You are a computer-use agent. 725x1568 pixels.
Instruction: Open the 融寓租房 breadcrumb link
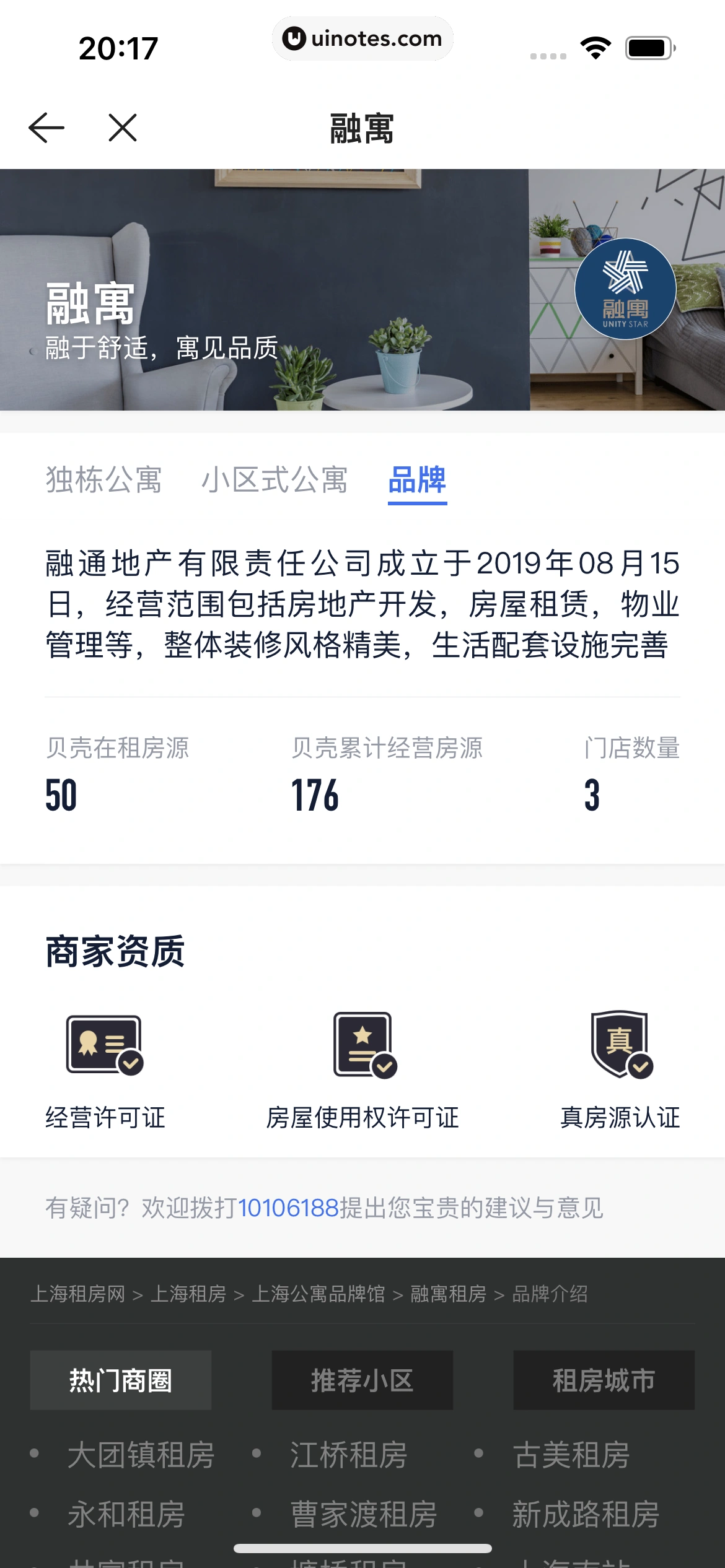(449, 1294)
